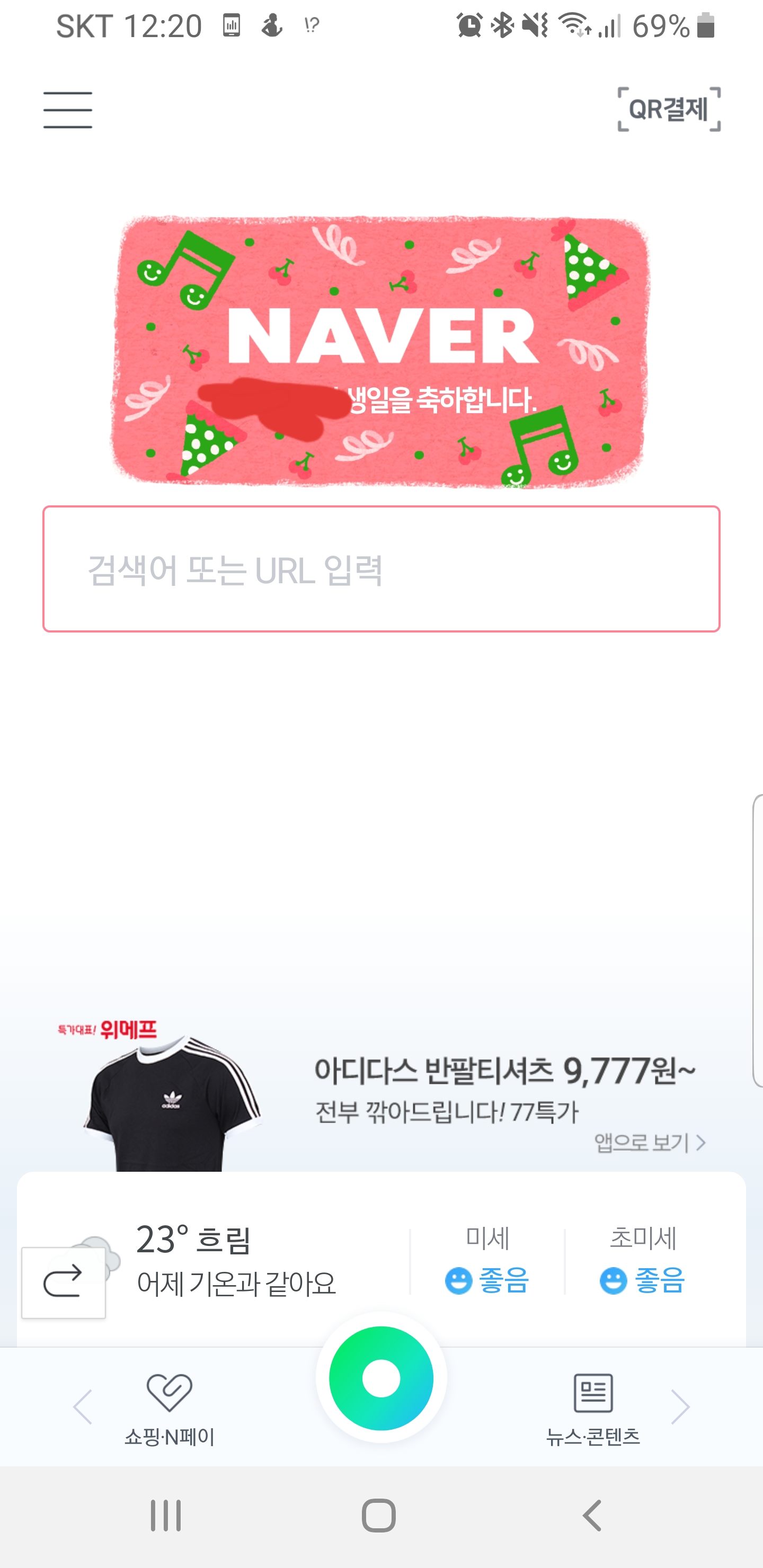Image resolution: width=763 pixels, height=1568 pixels.
Task: Tap the right arrow beside 뉴스·콘텐츠
Action: pyautogui.click(x=680, y=1406)
